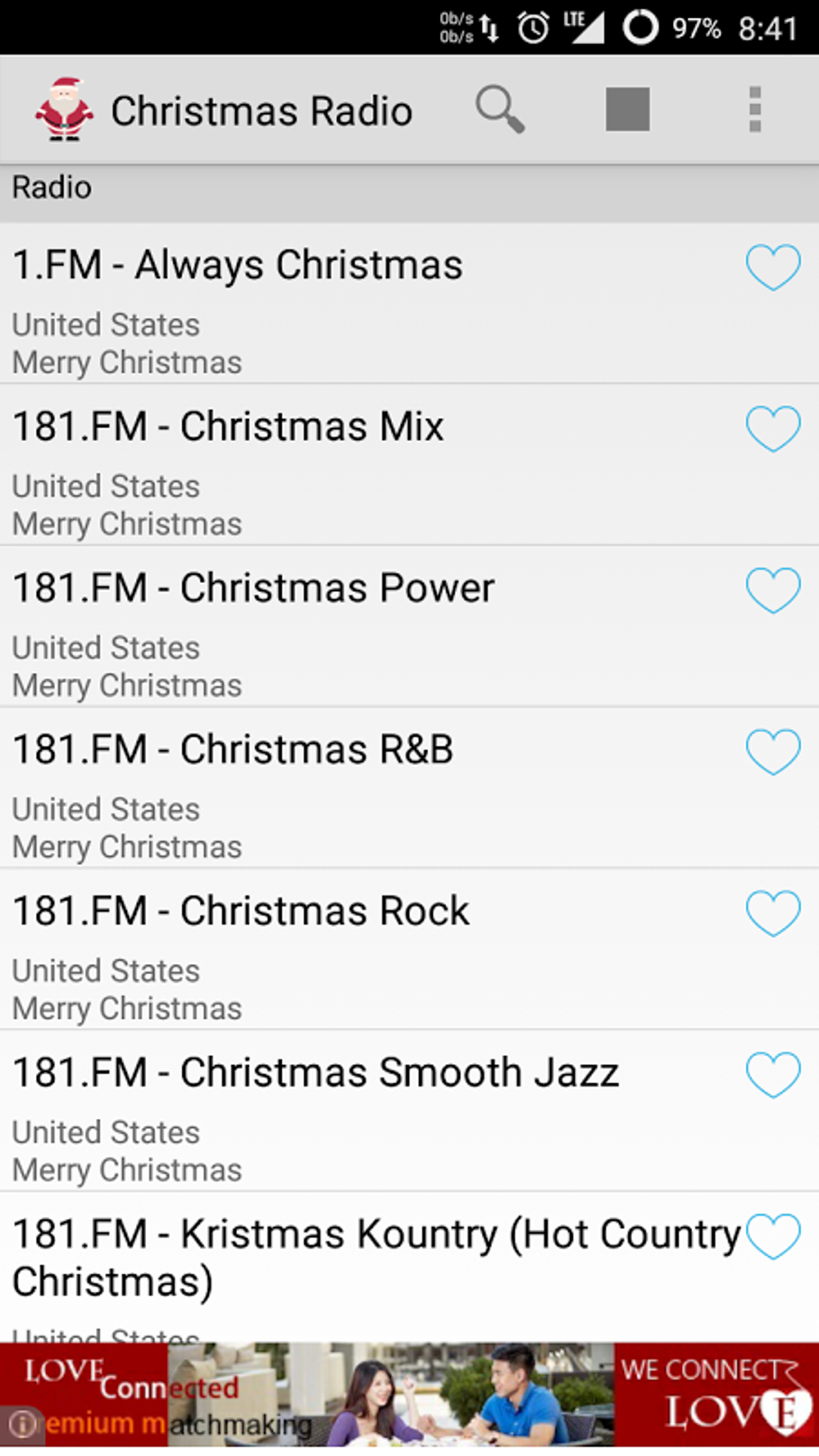Viewport: 819px width, 1456px height.
Task: Open the search magnifier icon
Action: pyautogui.click(x=499, y=109)
